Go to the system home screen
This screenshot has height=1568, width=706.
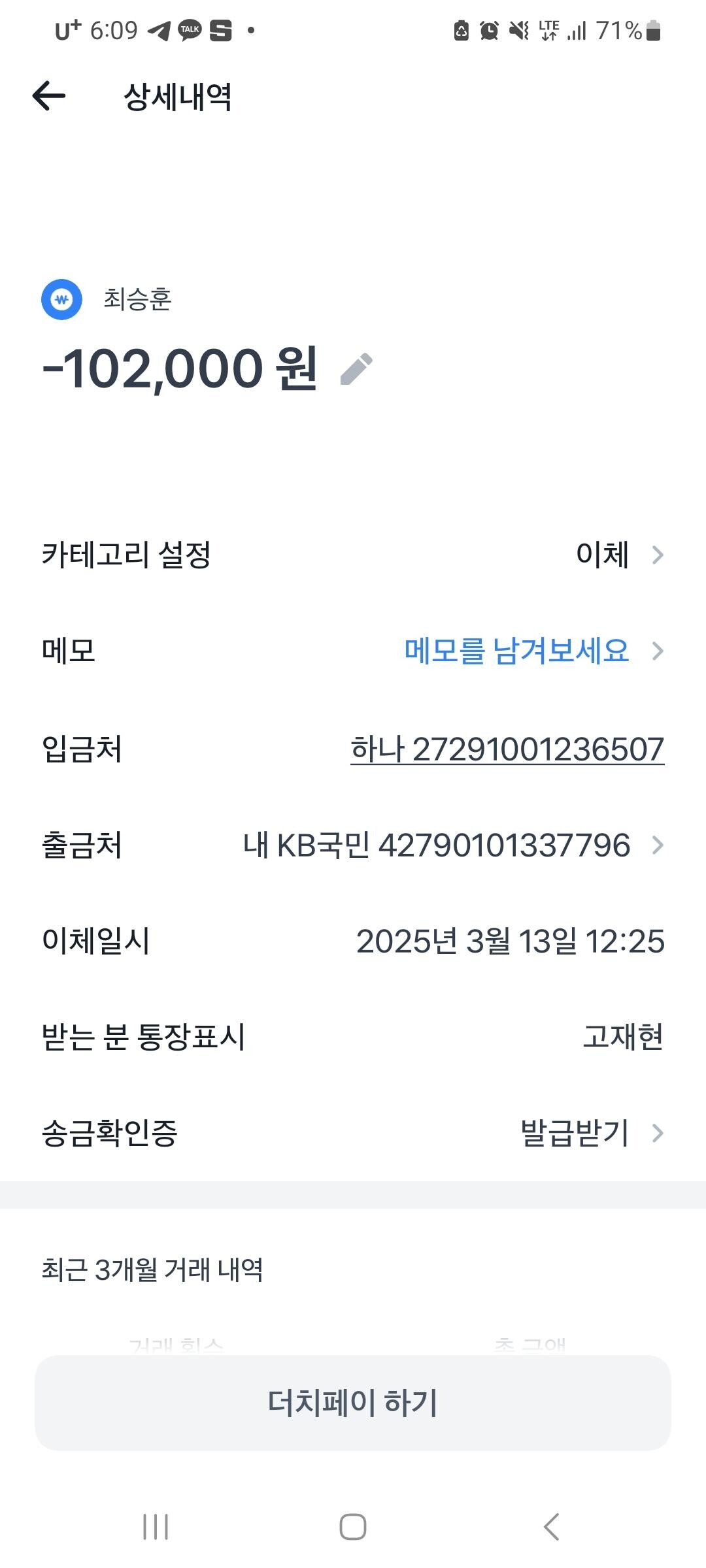353,1527
